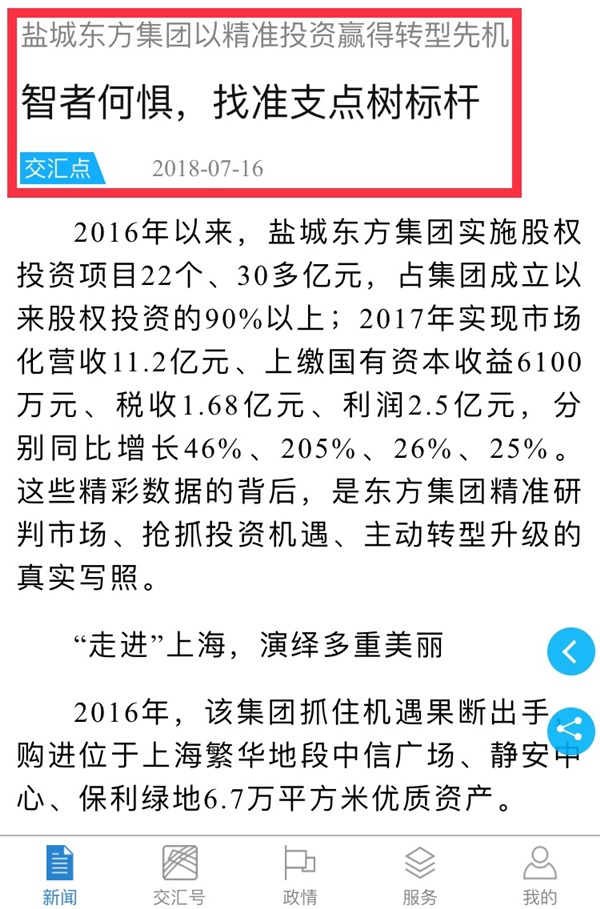The image size is (600, 909).
Task: Tap the blue back arrow floating button
Action: (571, 652)
